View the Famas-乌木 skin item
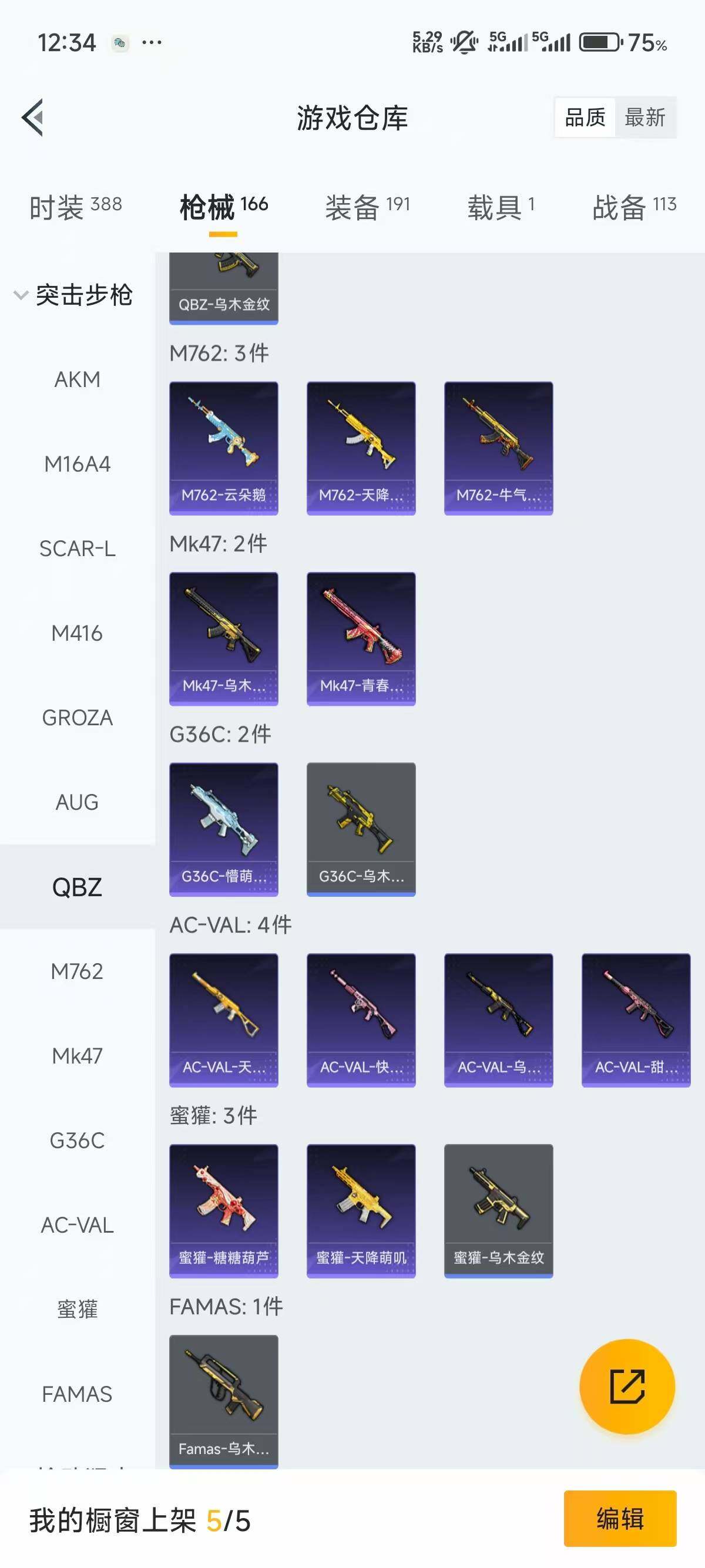Screen dimensions: 705x1568 (x=223, y=1401)
